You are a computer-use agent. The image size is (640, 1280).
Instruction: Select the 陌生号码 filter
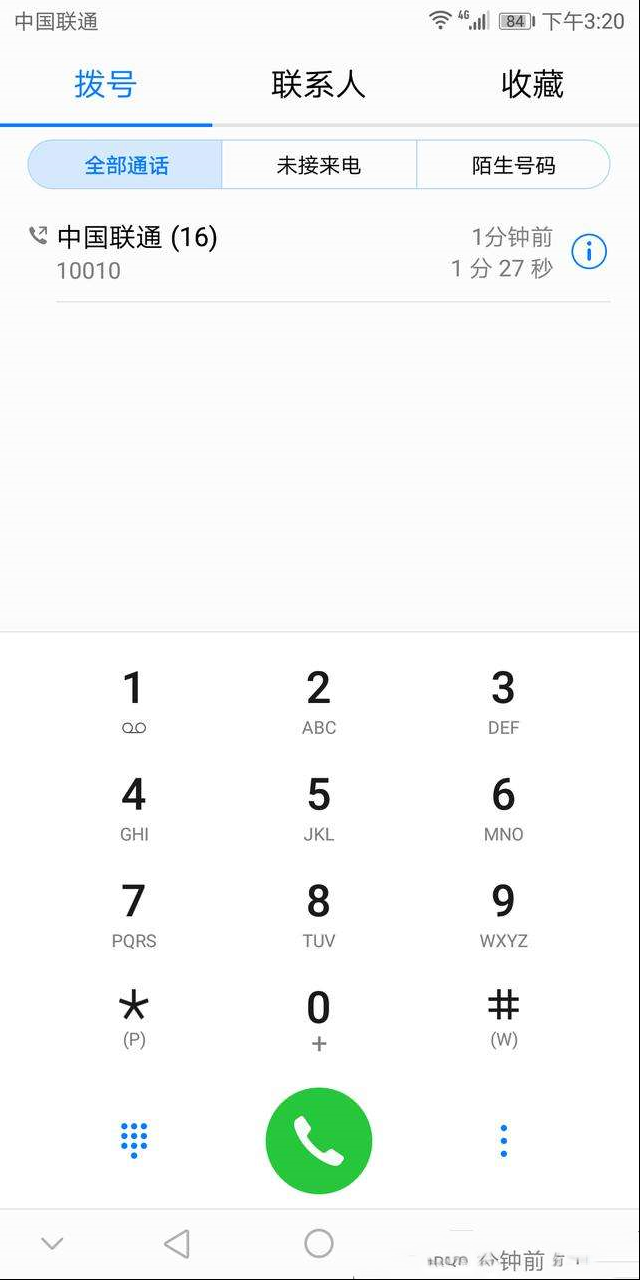click(513, 165)
